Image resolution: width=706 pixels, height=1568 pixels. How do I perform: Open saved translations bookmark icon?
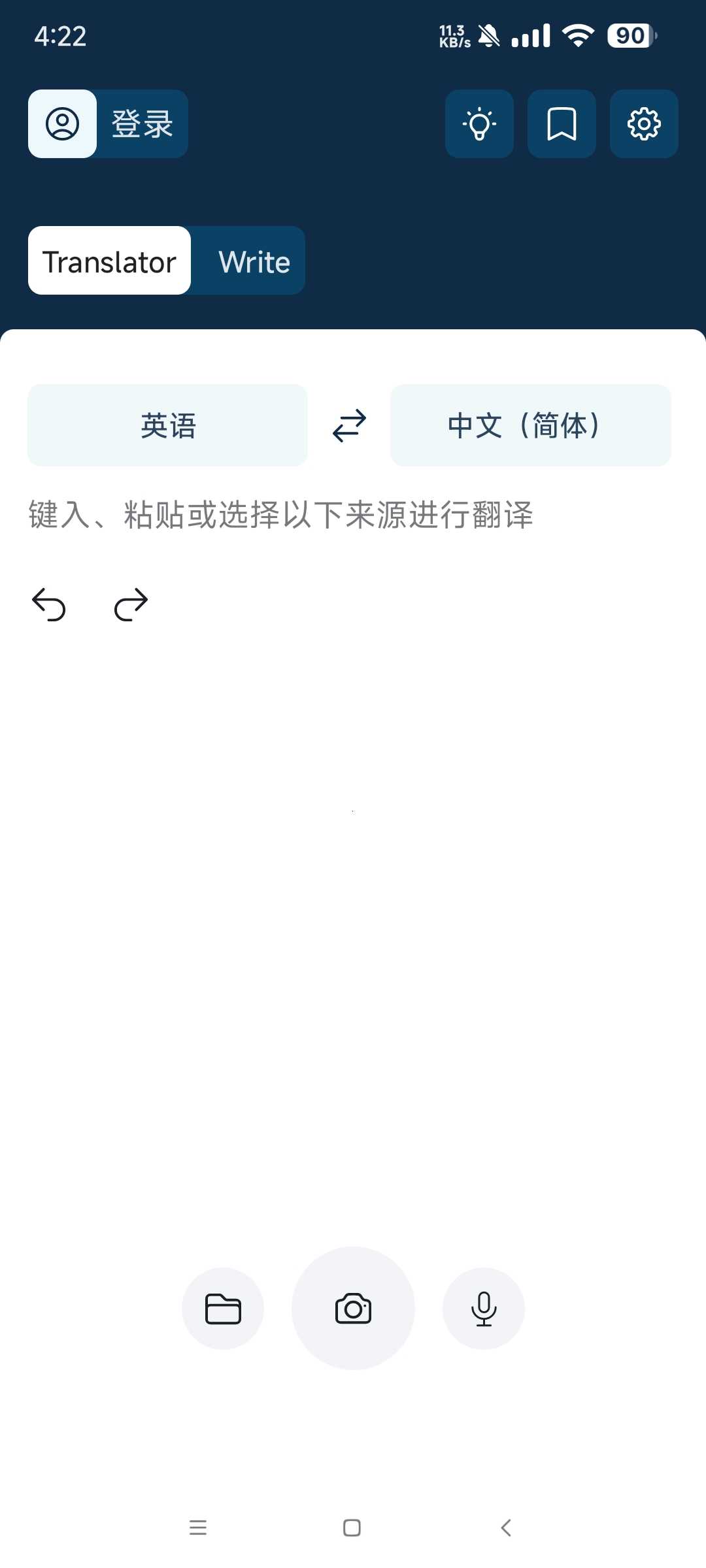(562, 123)
